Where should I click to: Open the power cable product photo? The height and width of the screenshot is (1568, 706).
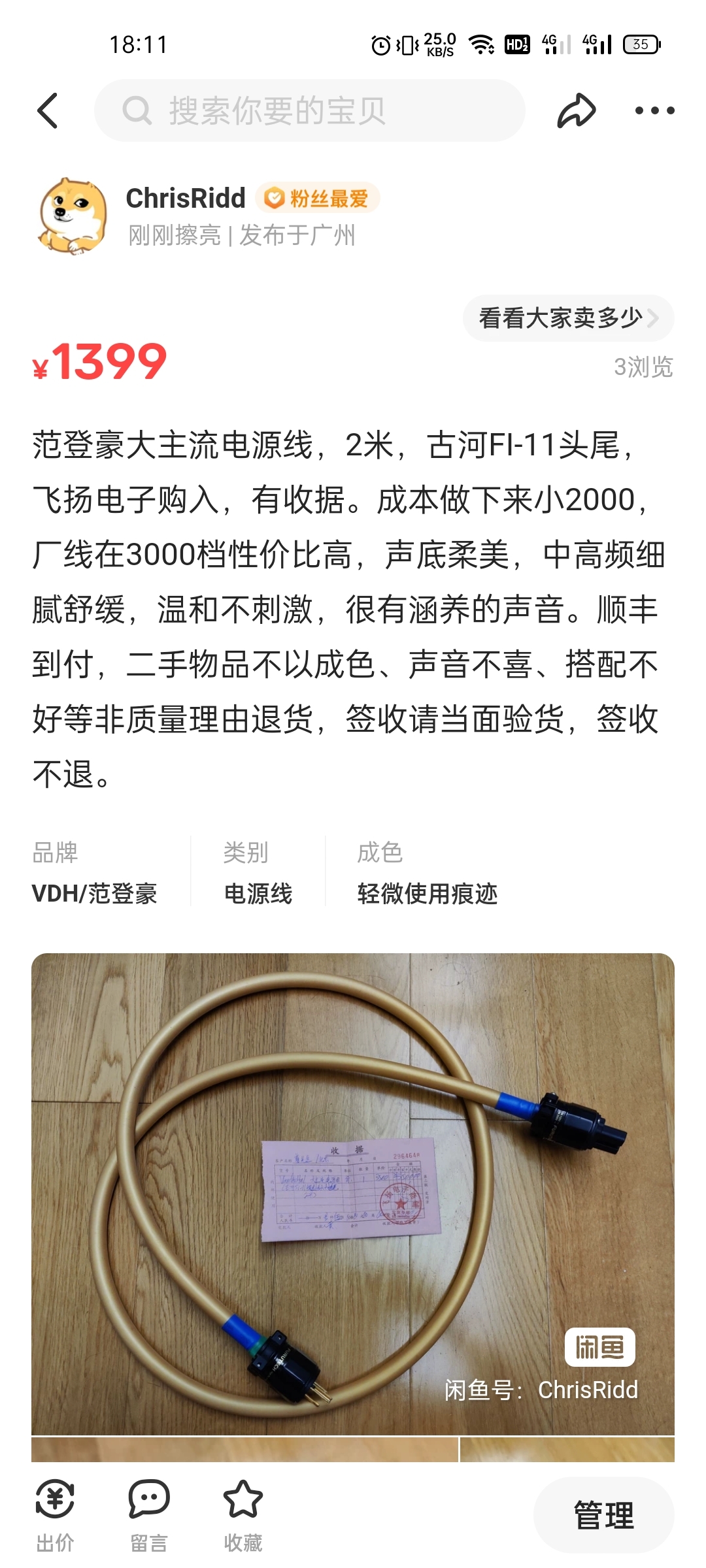click(353, 1193)
